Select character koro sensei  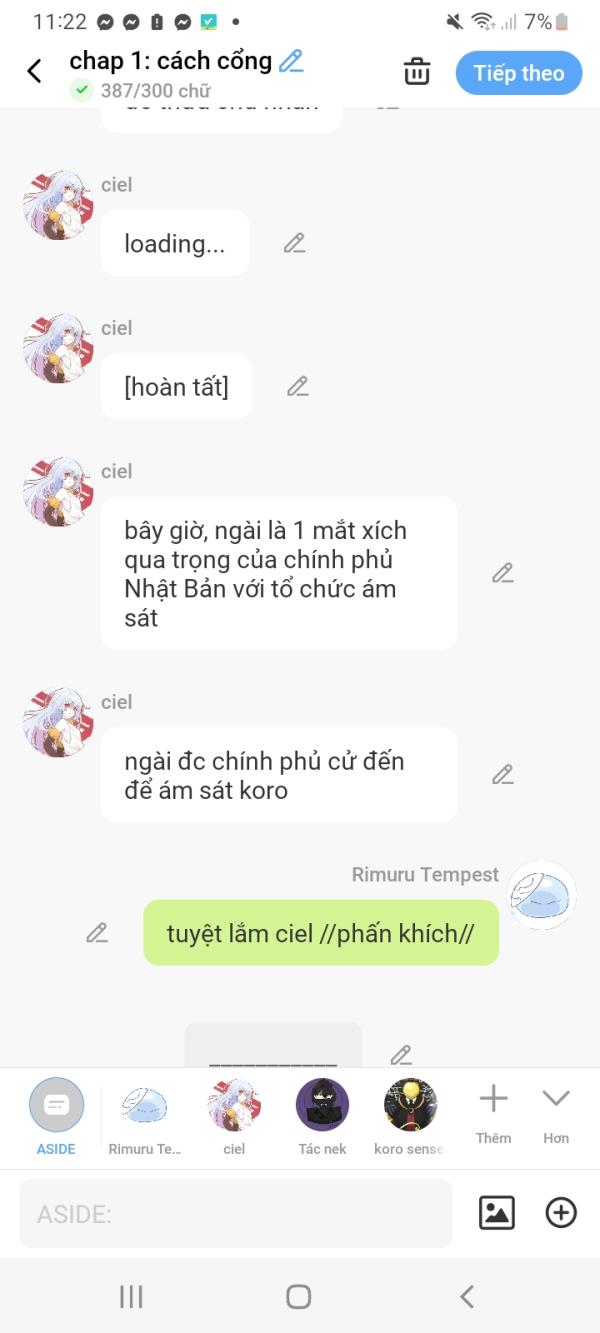(409, 1115)
